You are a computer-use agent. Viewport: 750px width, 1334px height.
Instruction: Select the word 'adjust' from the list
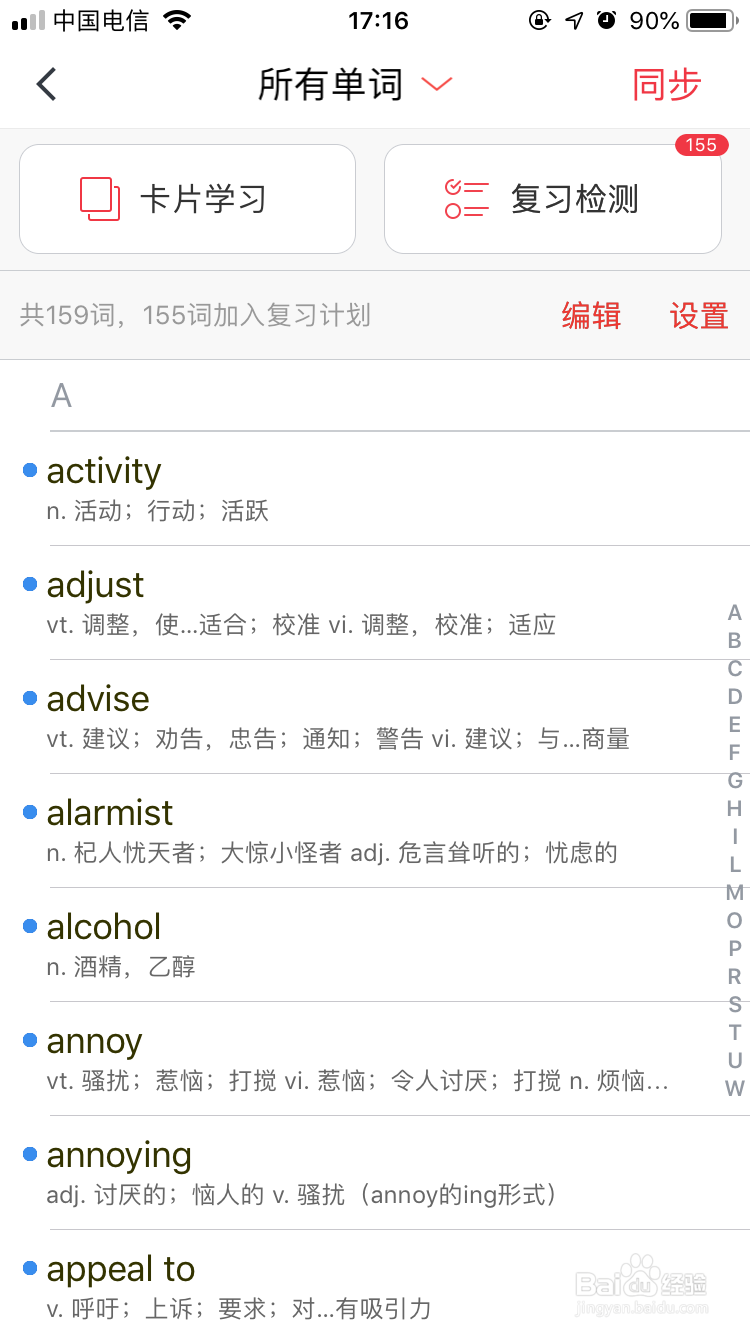95,585
